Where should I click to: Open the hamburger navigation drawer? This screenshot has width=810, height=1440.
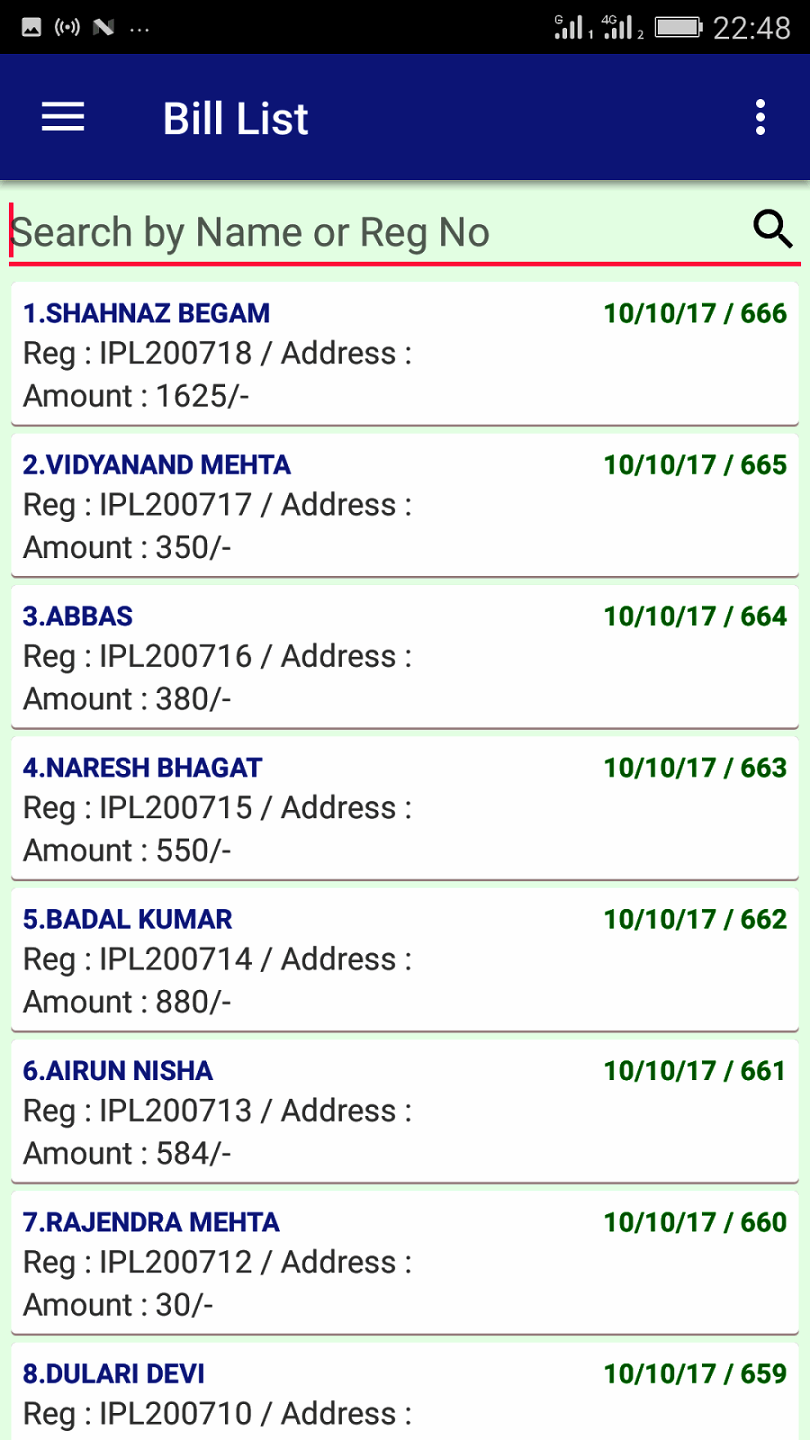[x=63, y=118]
